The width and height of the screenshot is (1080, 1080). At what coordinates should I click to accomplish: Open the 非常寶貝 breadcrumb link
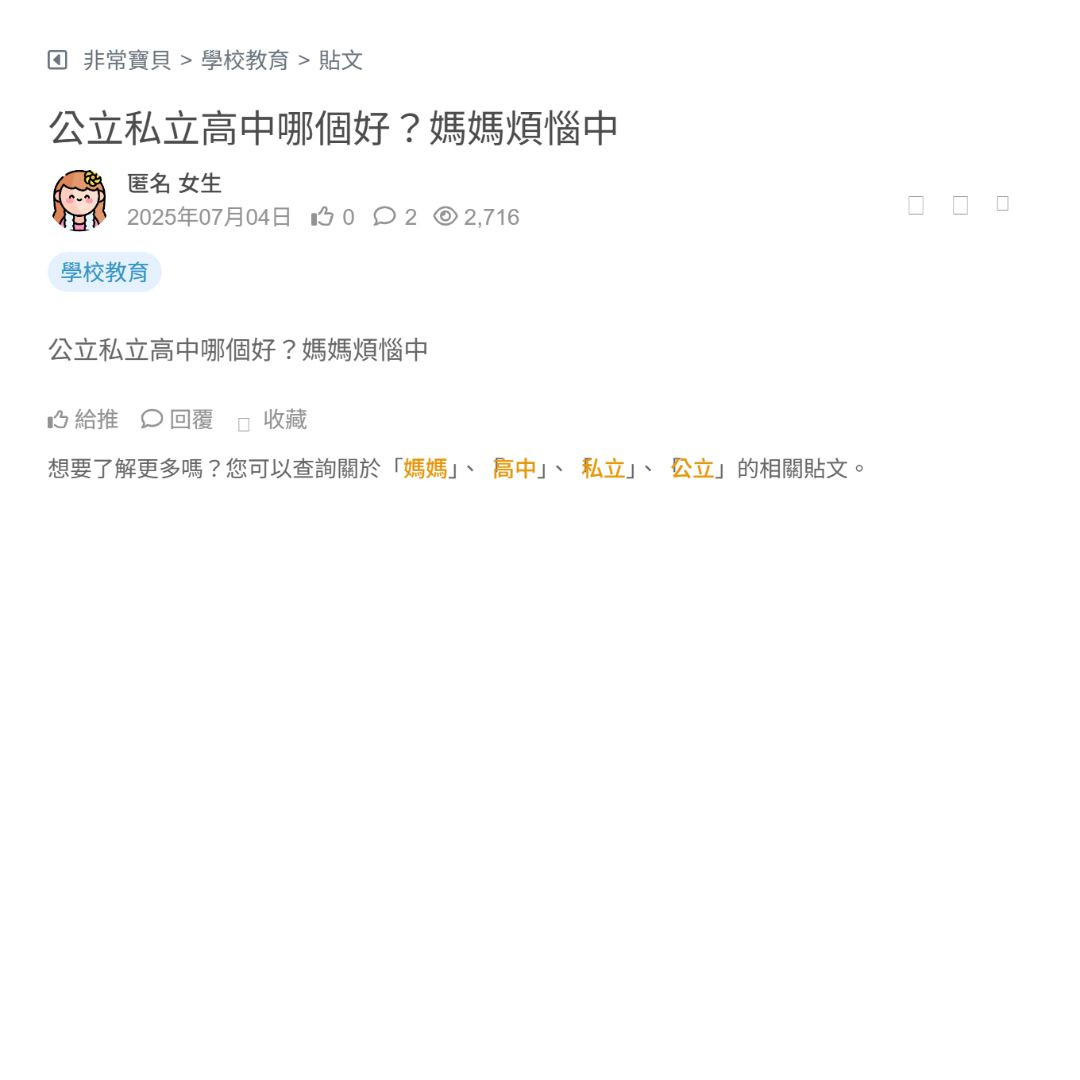(127, 60)
